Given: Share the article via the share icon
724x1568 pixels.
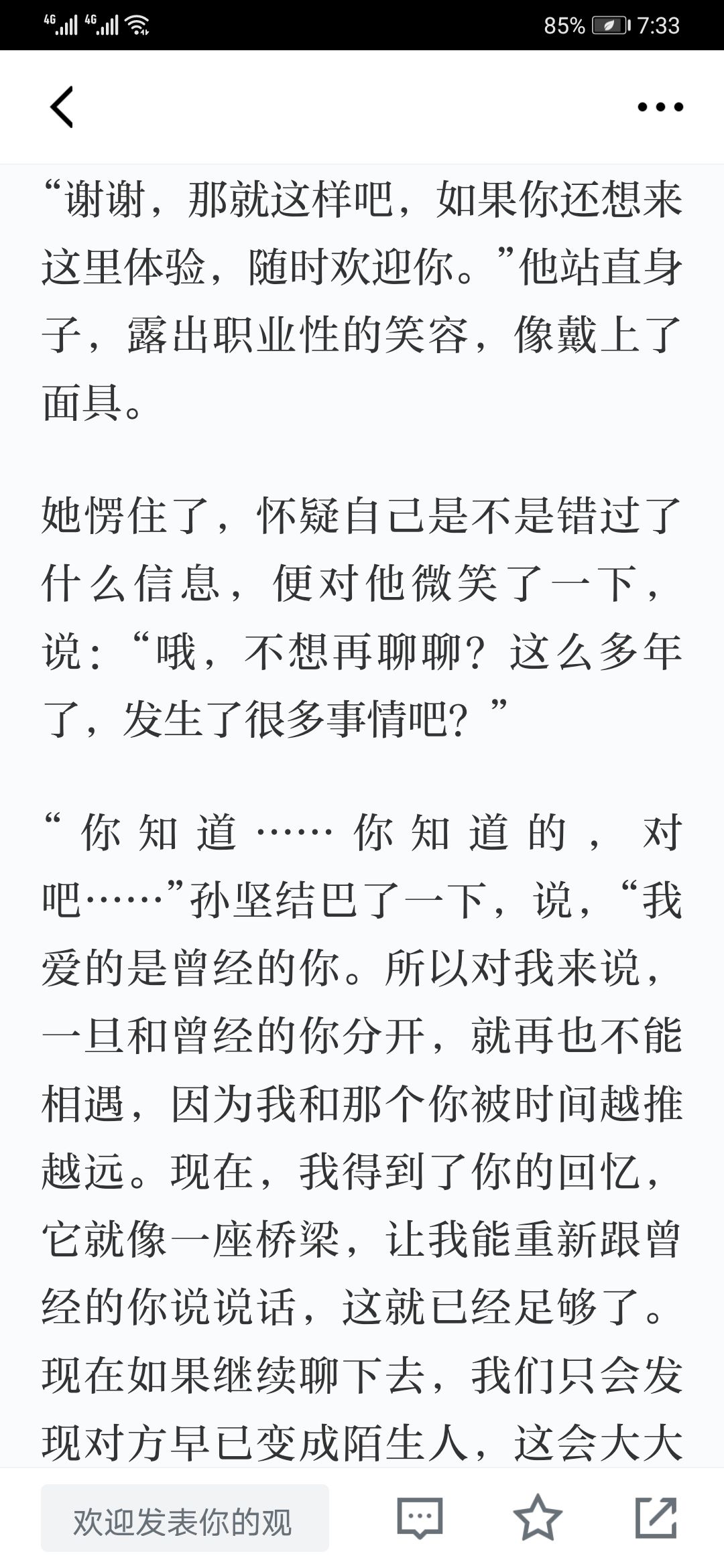Looking at the screenshot, I should [x=656, y=1518].
